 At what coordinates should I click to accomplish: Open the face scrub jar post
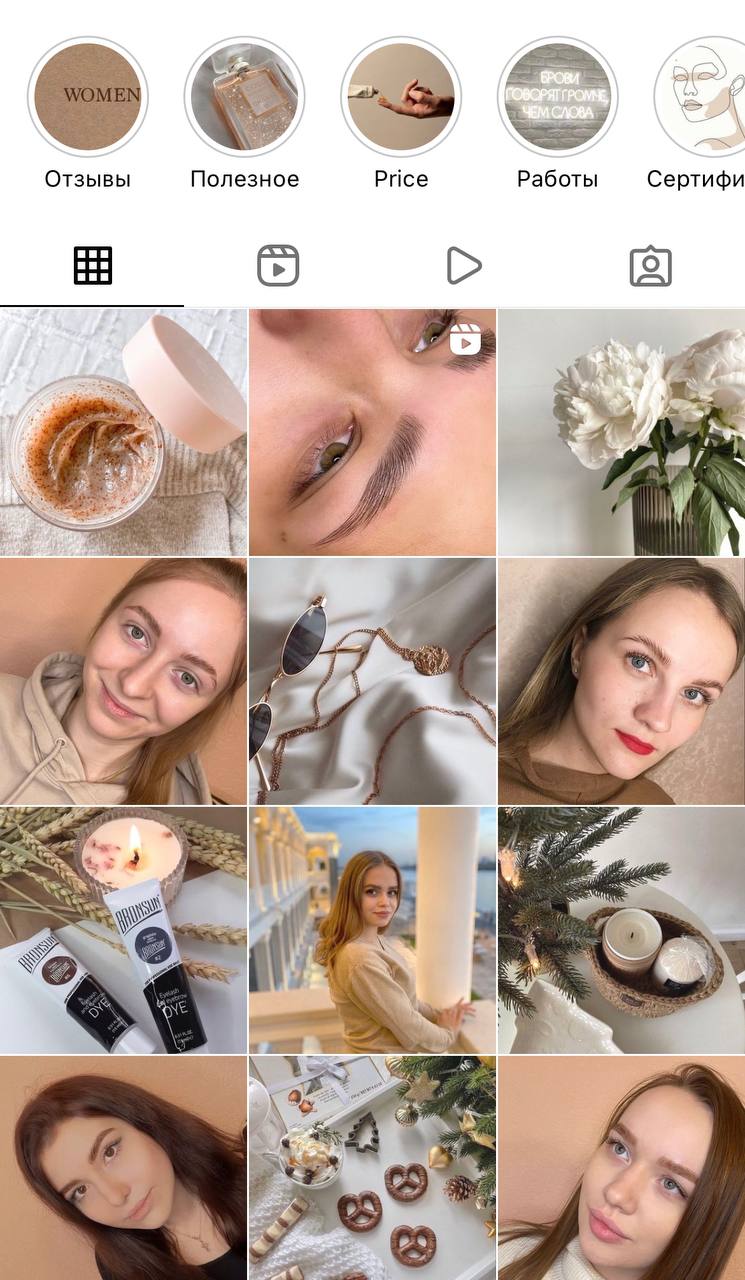(123, 432)
